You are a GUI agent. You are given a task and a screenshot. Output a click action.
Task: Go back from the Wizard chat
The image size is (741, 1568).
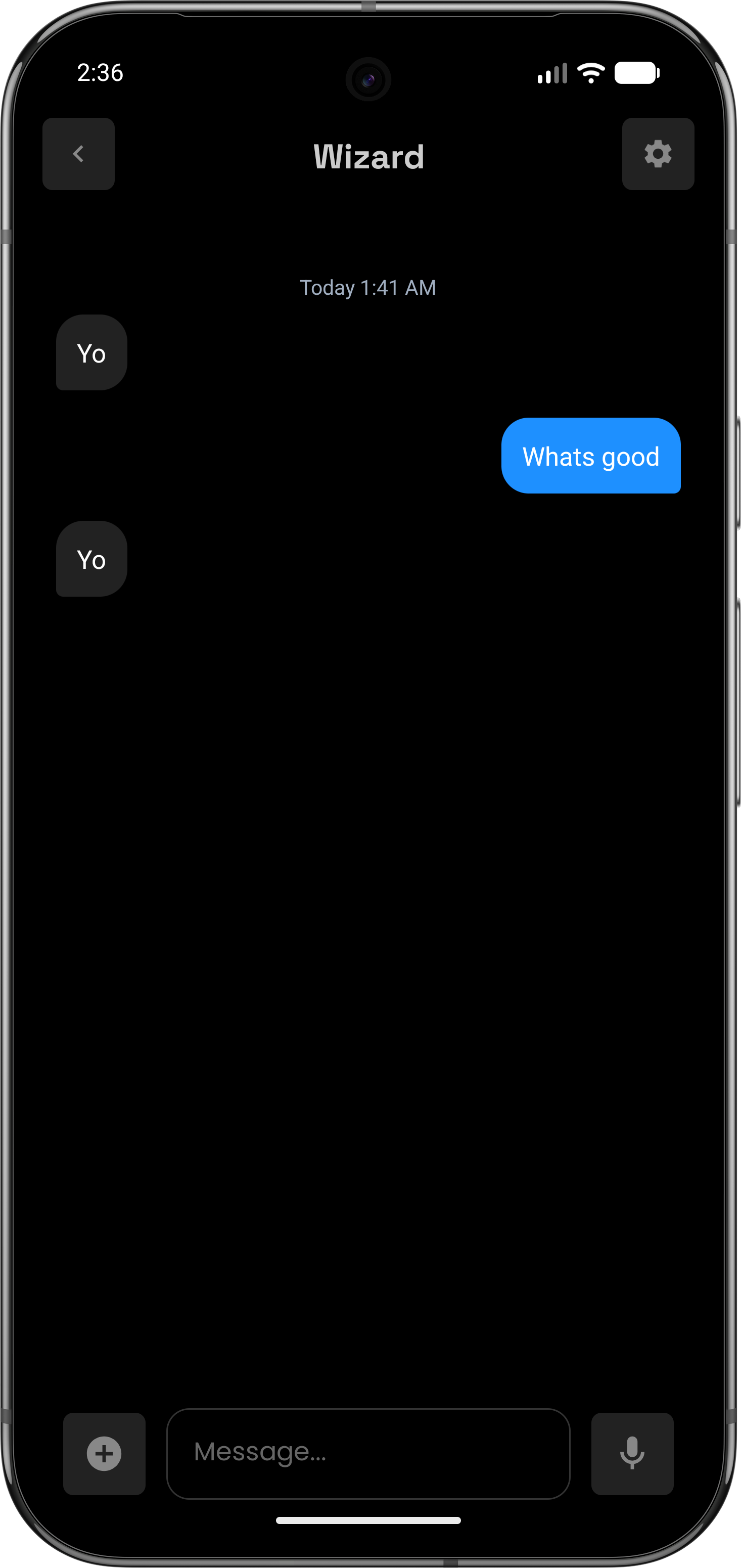point(78,154)
